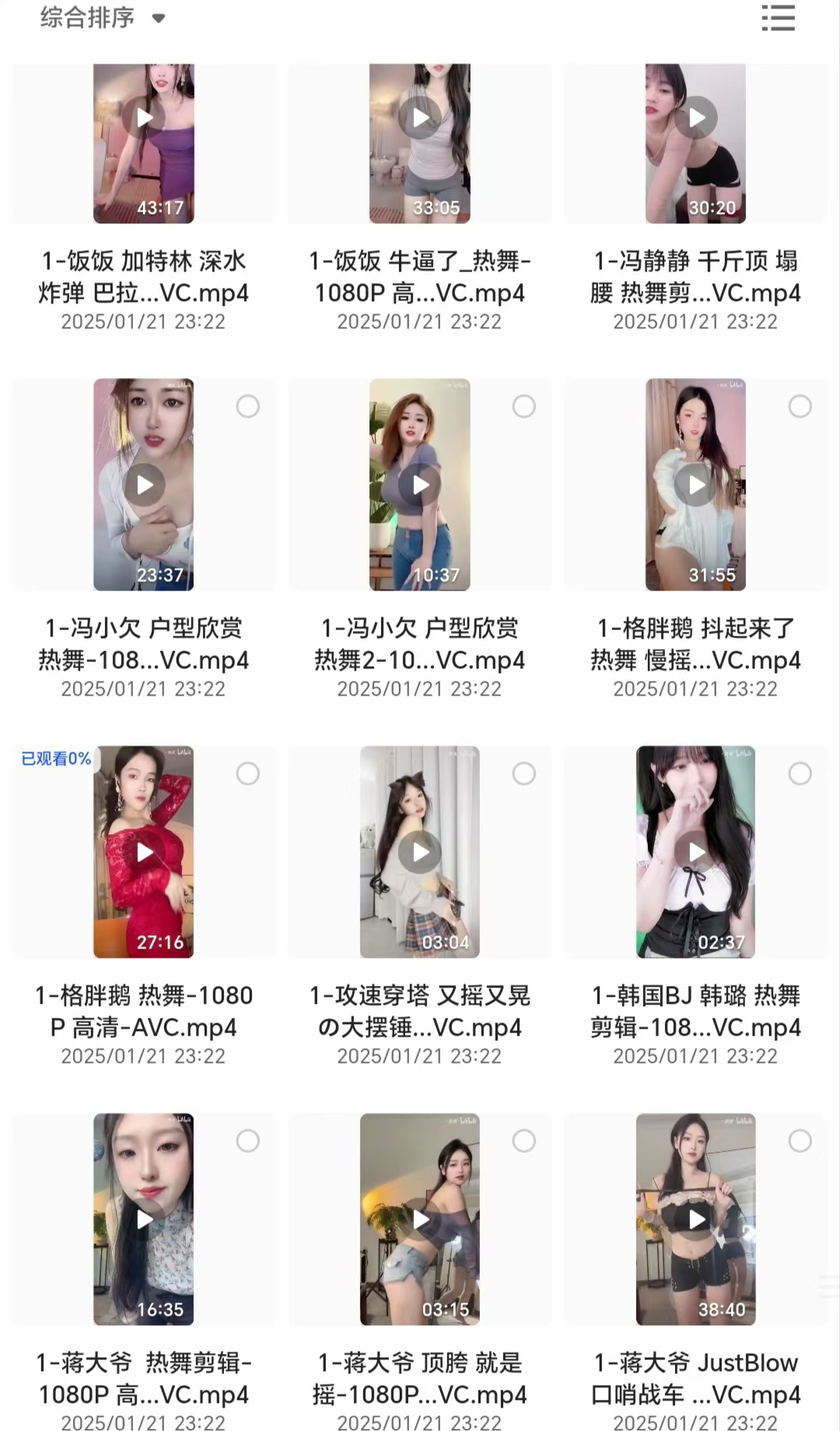
Task: Open 1-攻速穿塔 又摇又晃 video
Action: 420,852
